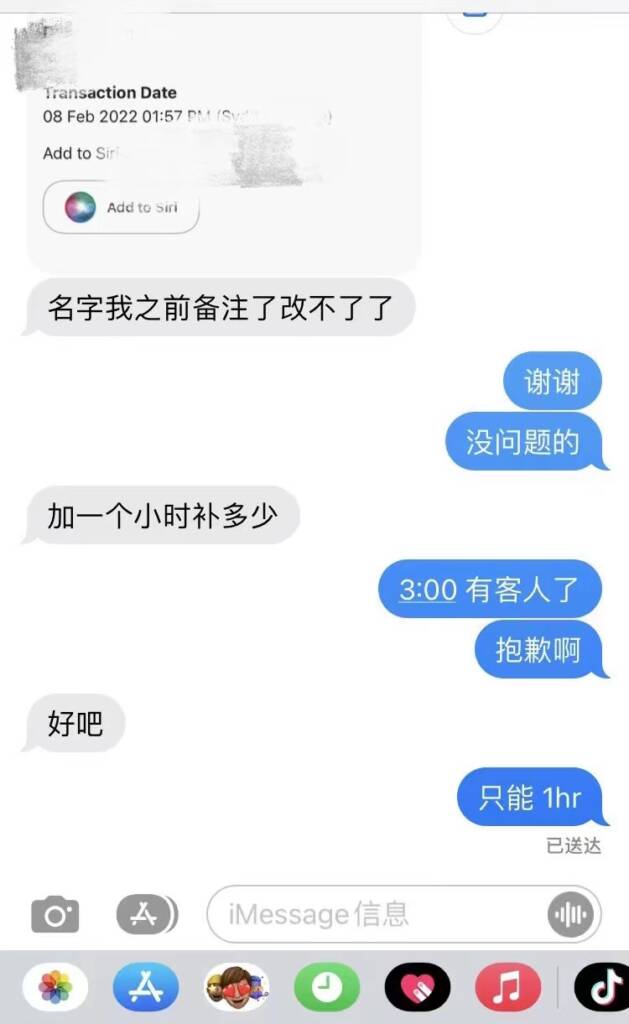Viewport: 629px width, 1024px height.
Task: Open the TikTok iMessage app
Action: tap(602, 989)
